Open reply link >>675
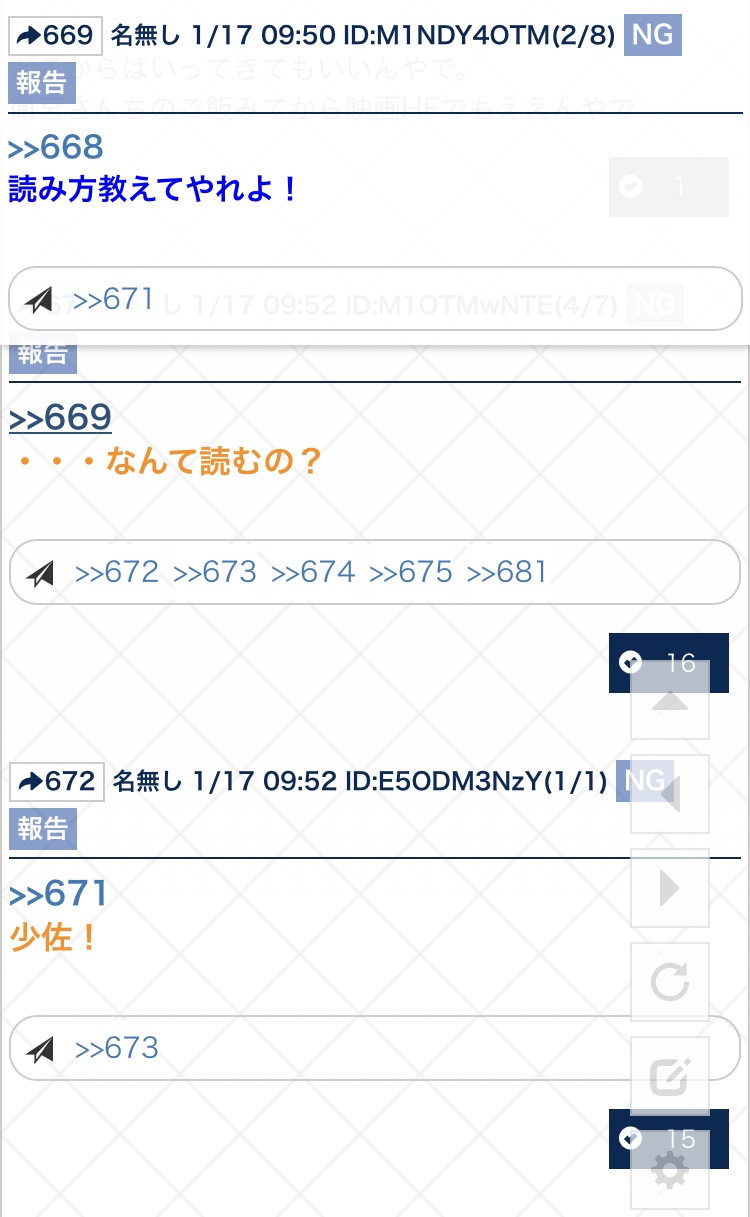Image resolution: width=750 pixels, height=1217 pixels. (411, 572)
